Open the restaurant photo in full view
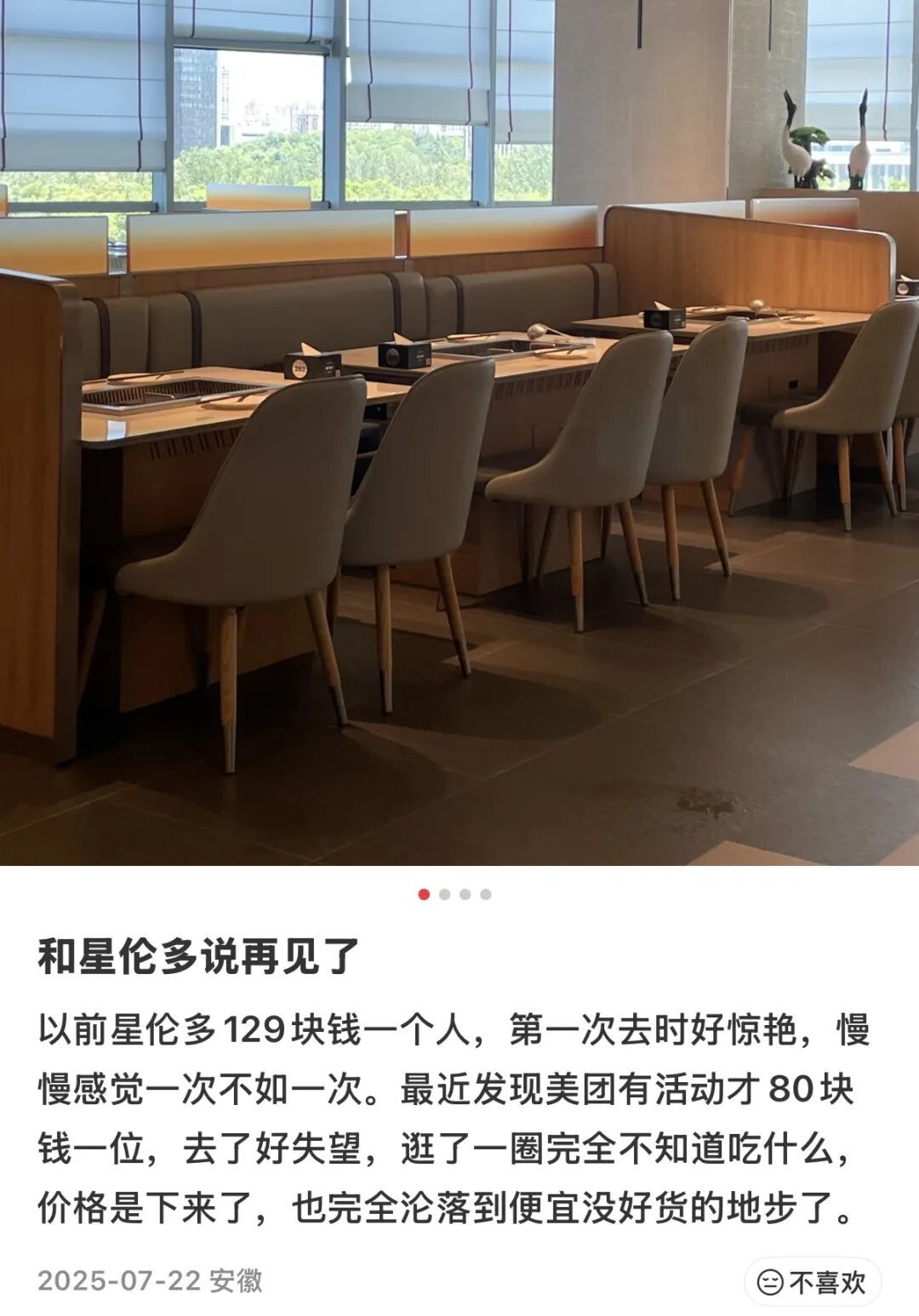 459,432
